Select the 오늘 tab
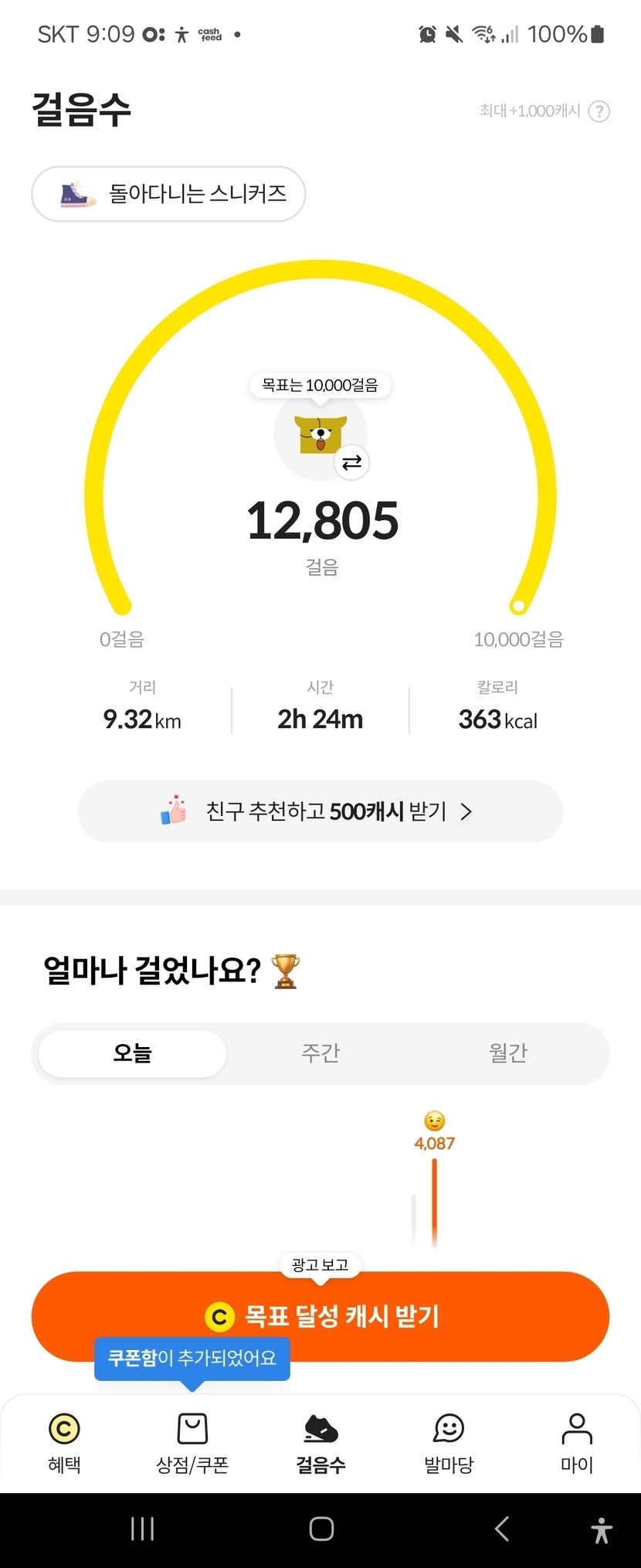 coord(133,1053)
